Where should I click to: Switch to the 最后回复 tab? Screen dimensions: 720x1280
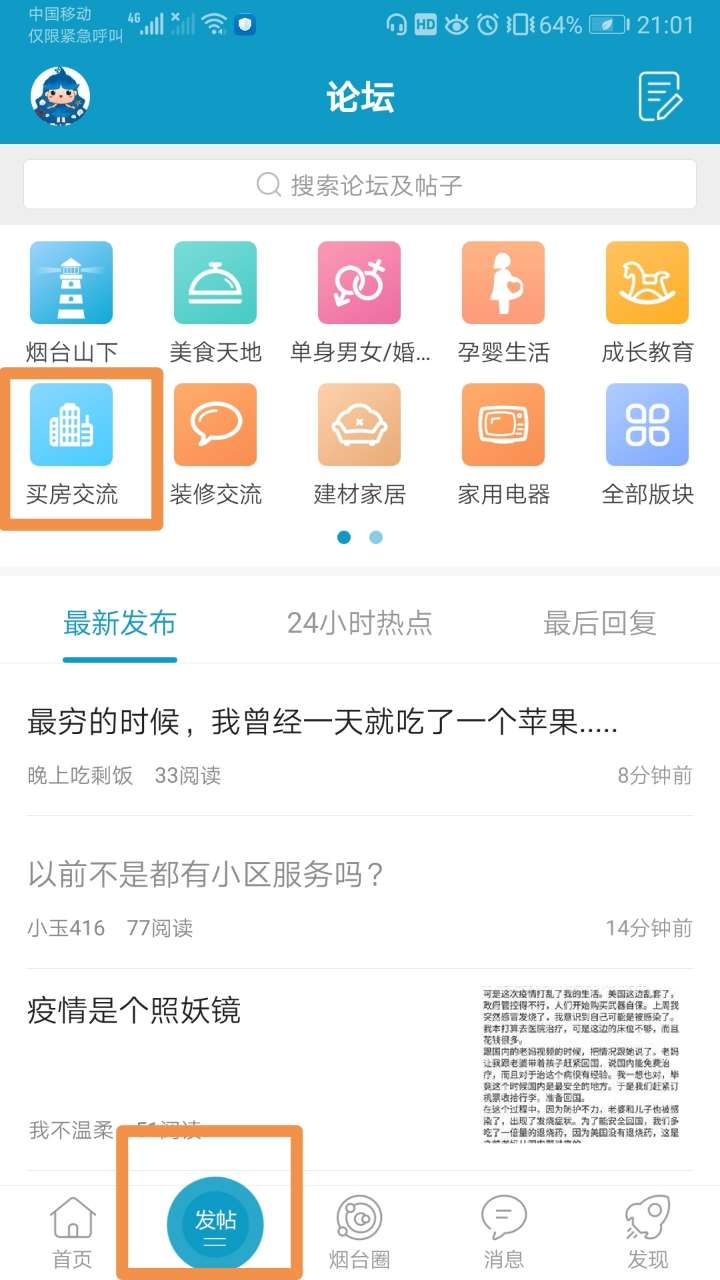point(599,623)
